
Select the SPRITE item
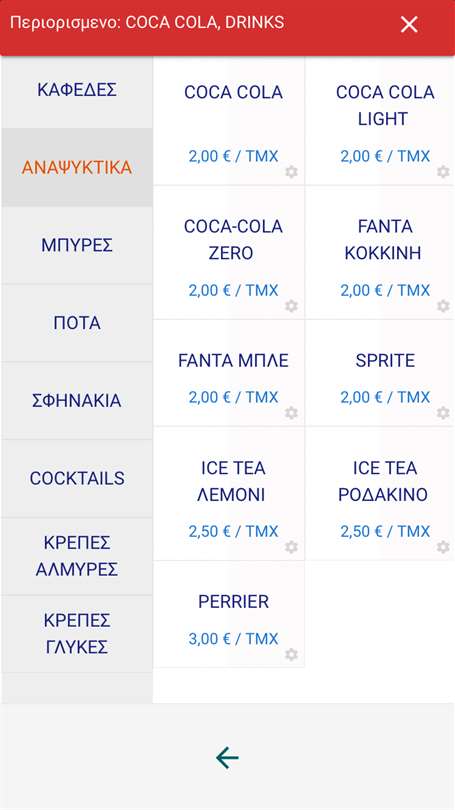[380, 373]
